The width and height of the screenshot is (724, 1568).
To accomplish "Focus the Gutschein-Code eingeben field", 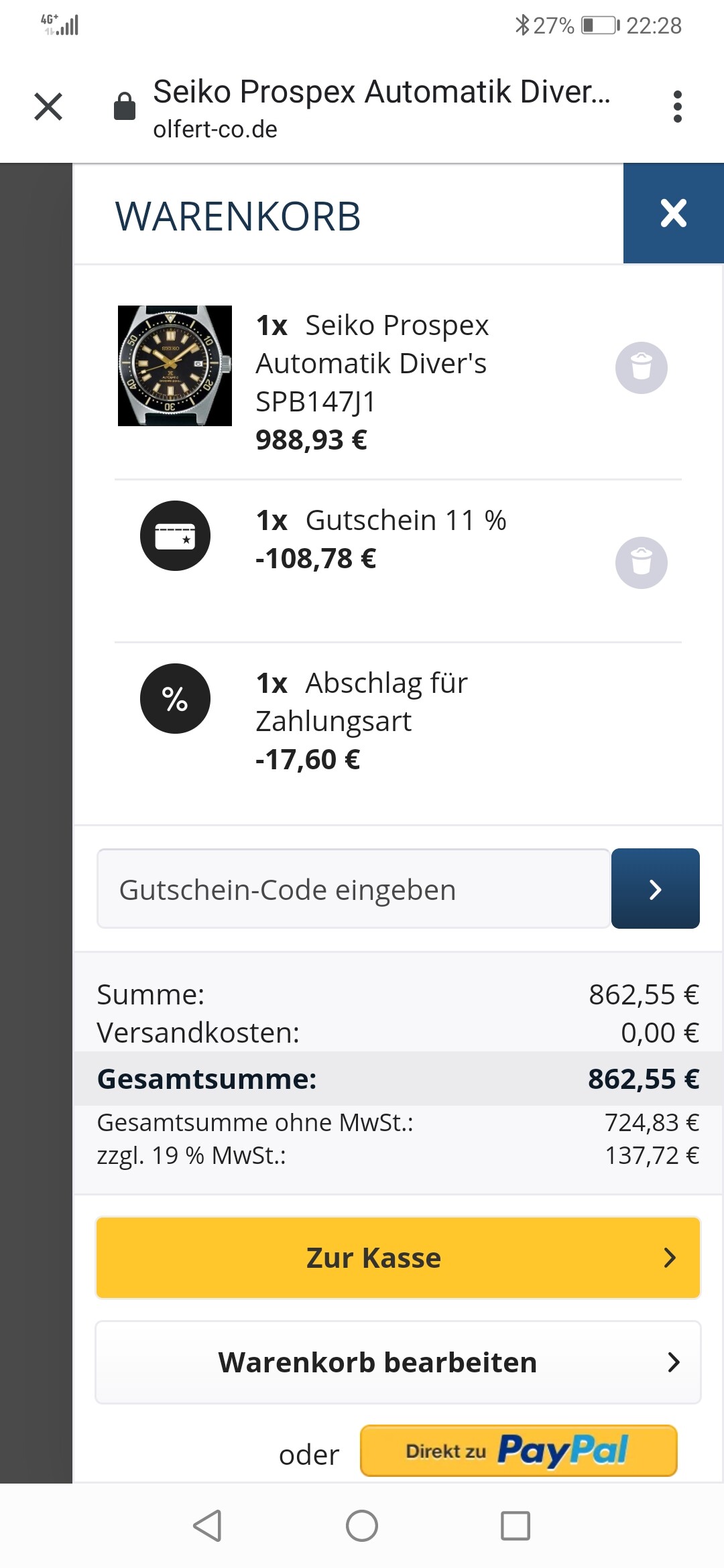I will click(353, 889).
